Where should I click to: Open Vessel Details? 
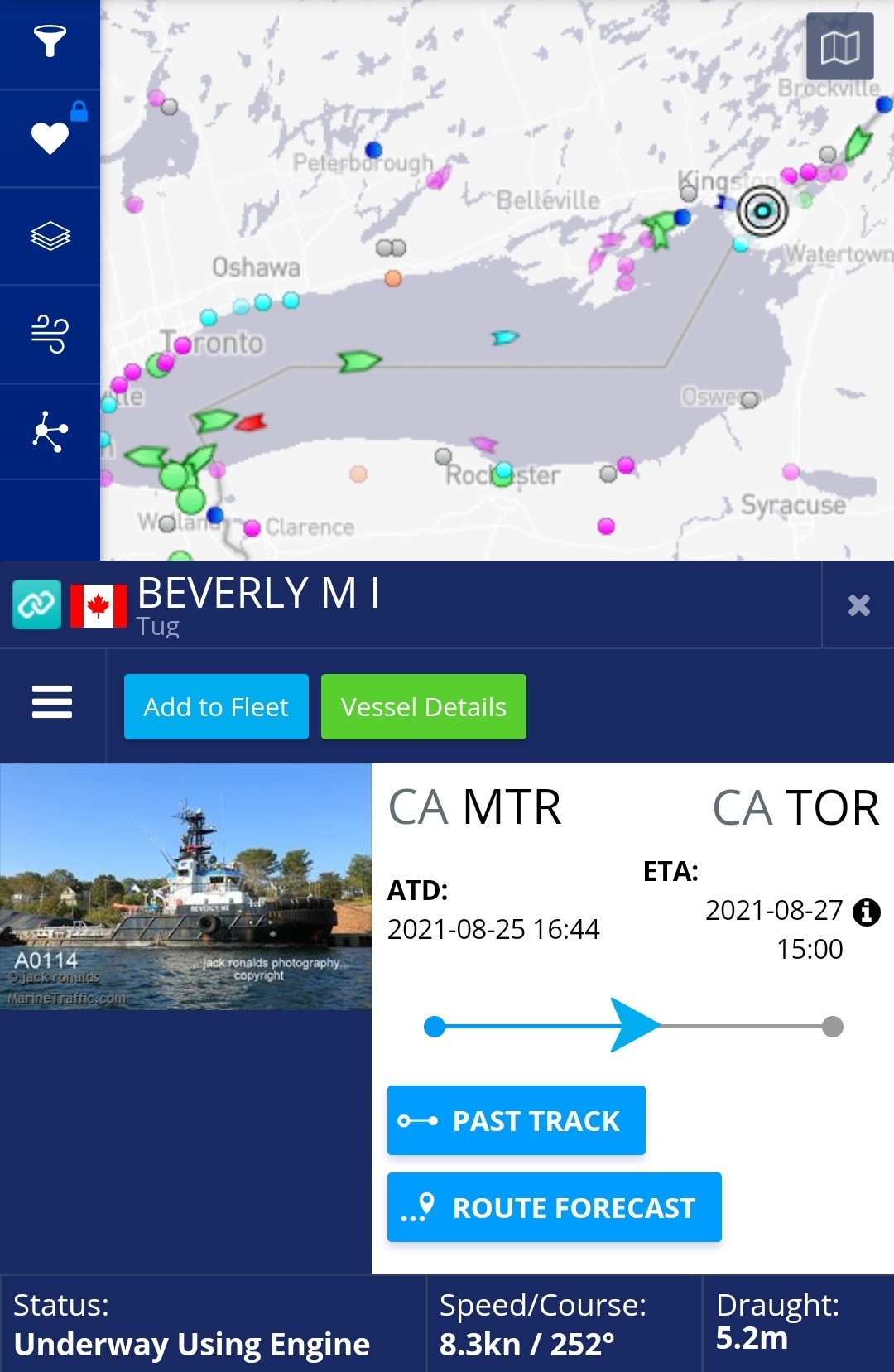coord(423,706)
